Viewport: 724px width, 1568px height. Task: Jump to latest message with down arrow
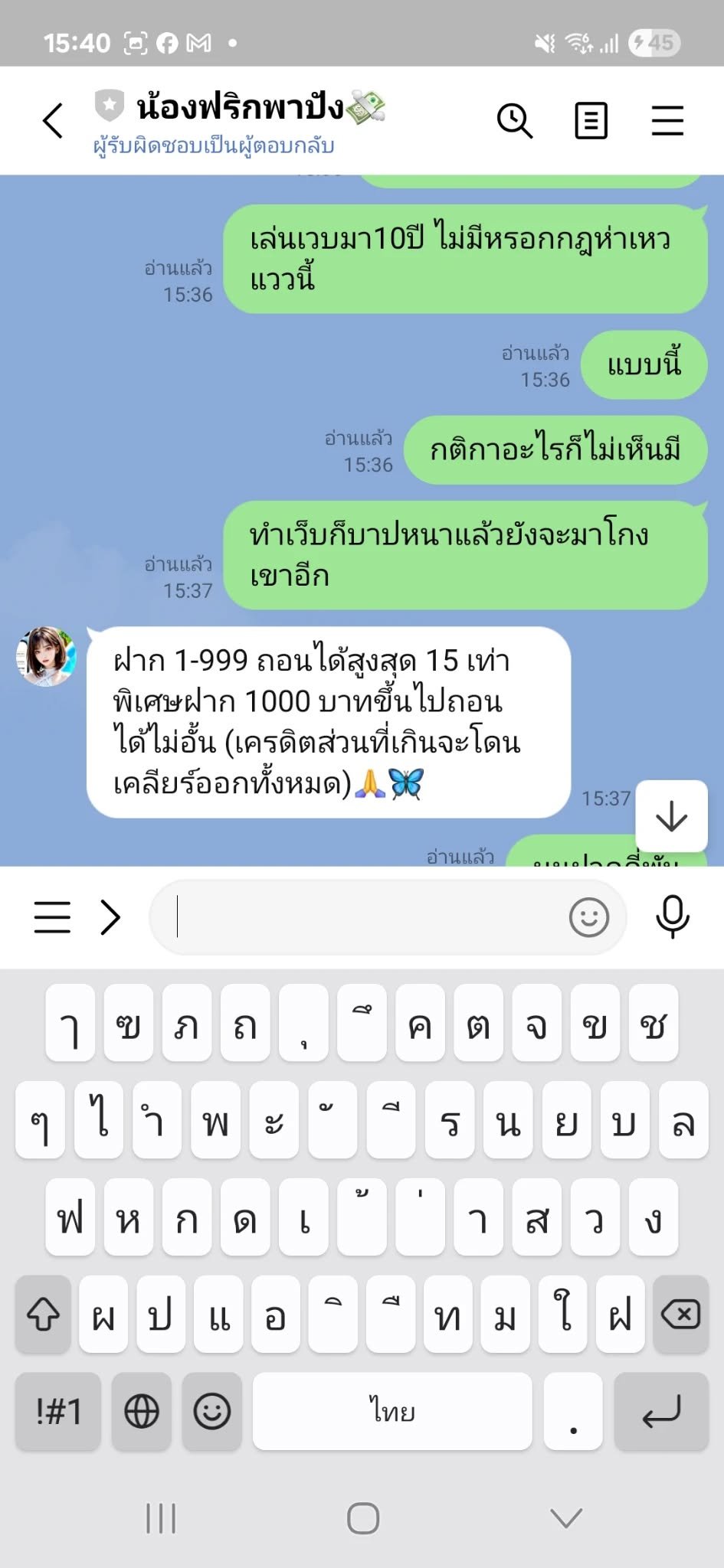[x=672, y=816]
